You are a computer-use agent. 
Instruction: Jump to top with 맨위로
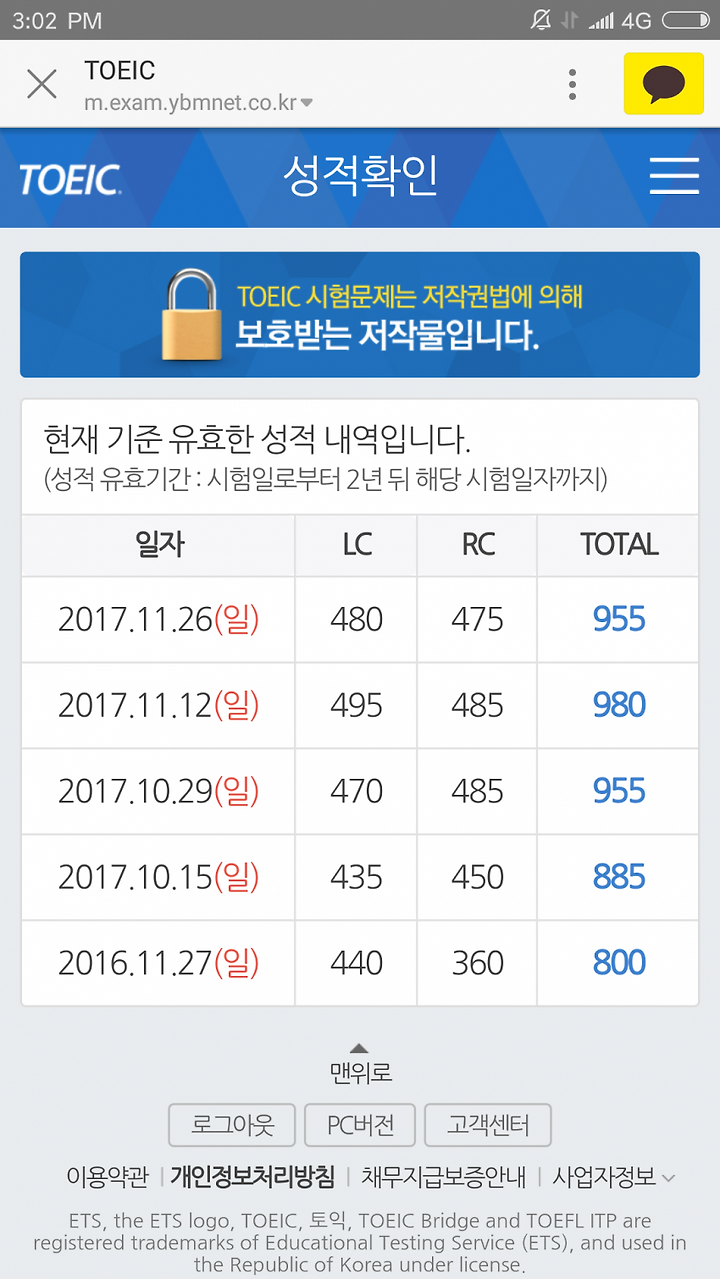(360, 1064)
